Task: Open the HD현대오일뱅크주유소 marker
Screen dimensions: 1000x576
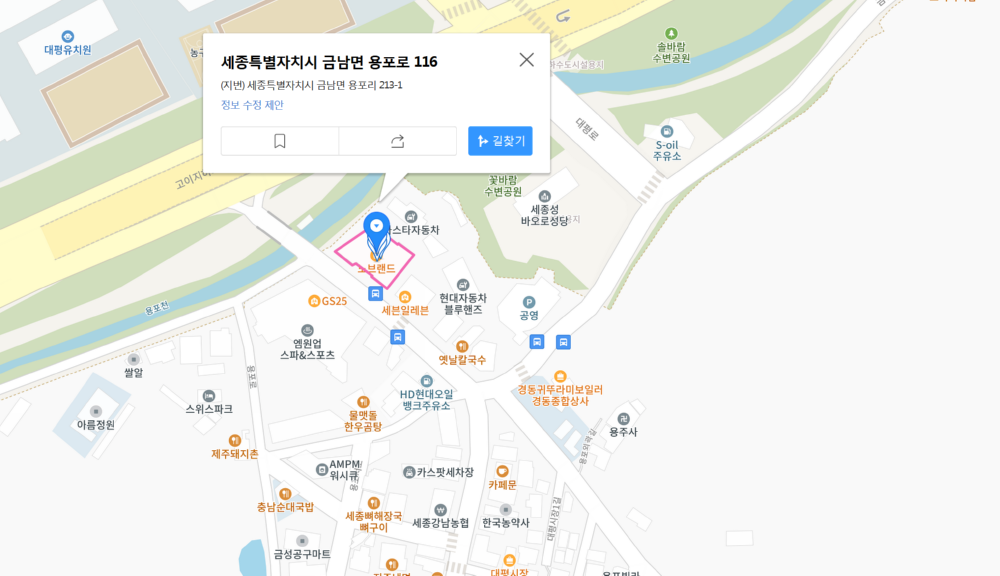Action: (427, 381)
